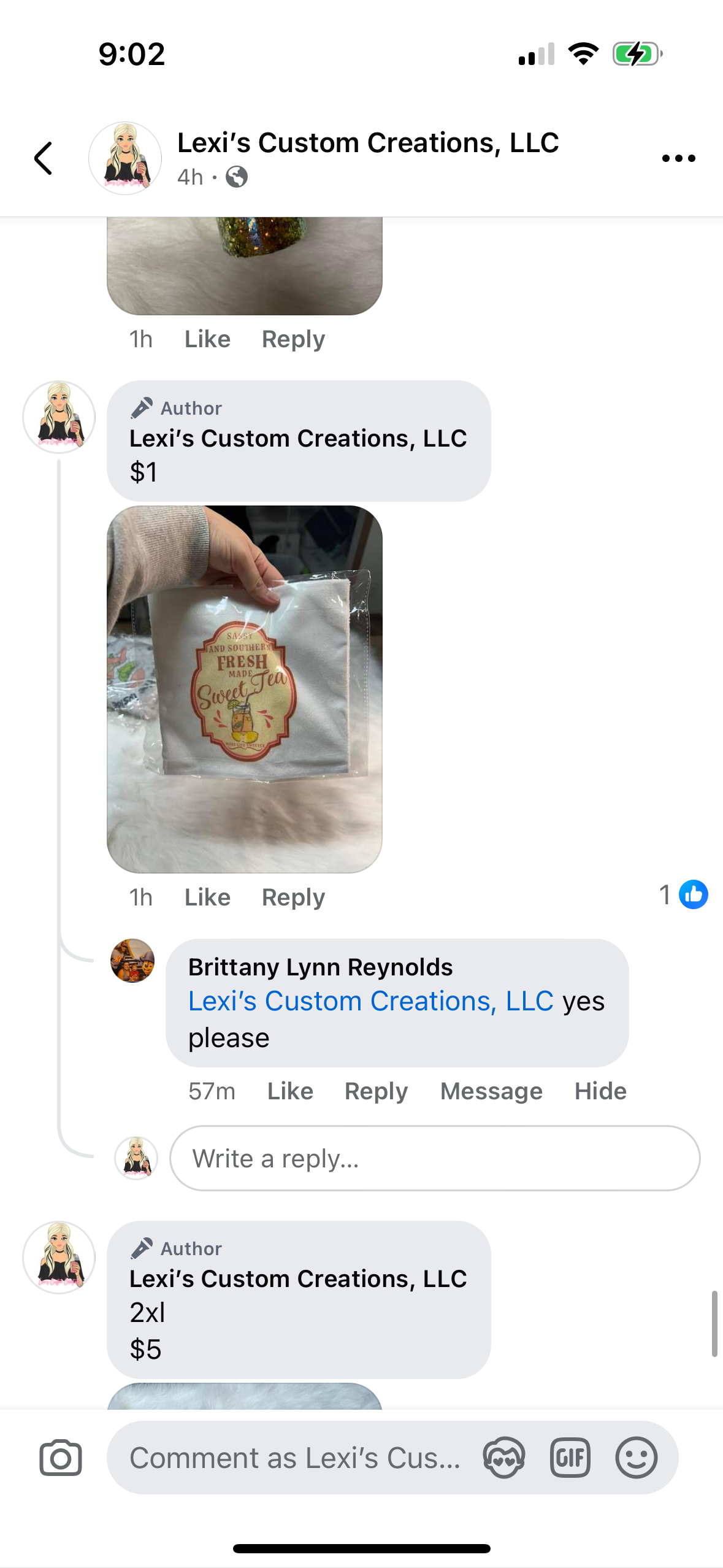View reactions on the $1 comment
This screenshot has height=1568, width=723.
pyautogui.click(x=683, y=895)
